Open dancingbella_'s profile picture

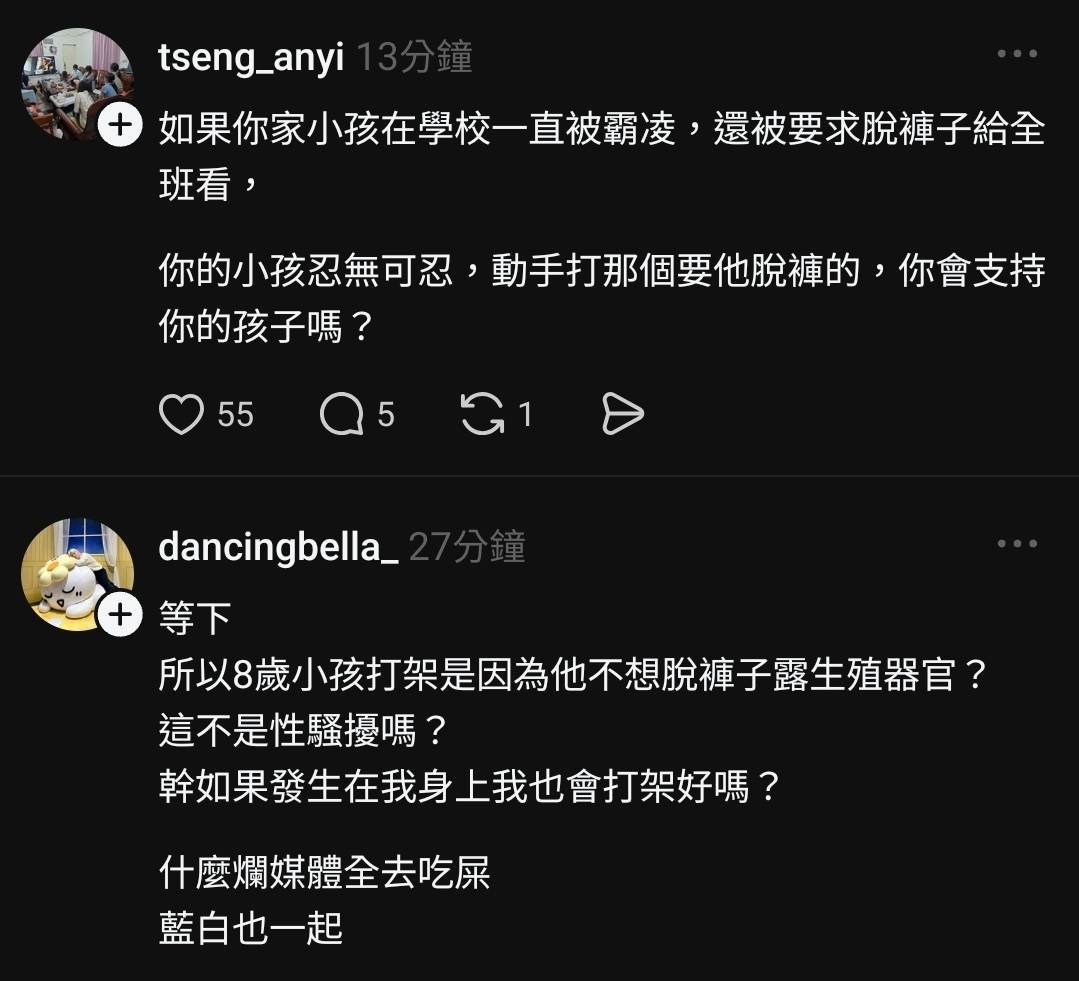tap(73, 570)
